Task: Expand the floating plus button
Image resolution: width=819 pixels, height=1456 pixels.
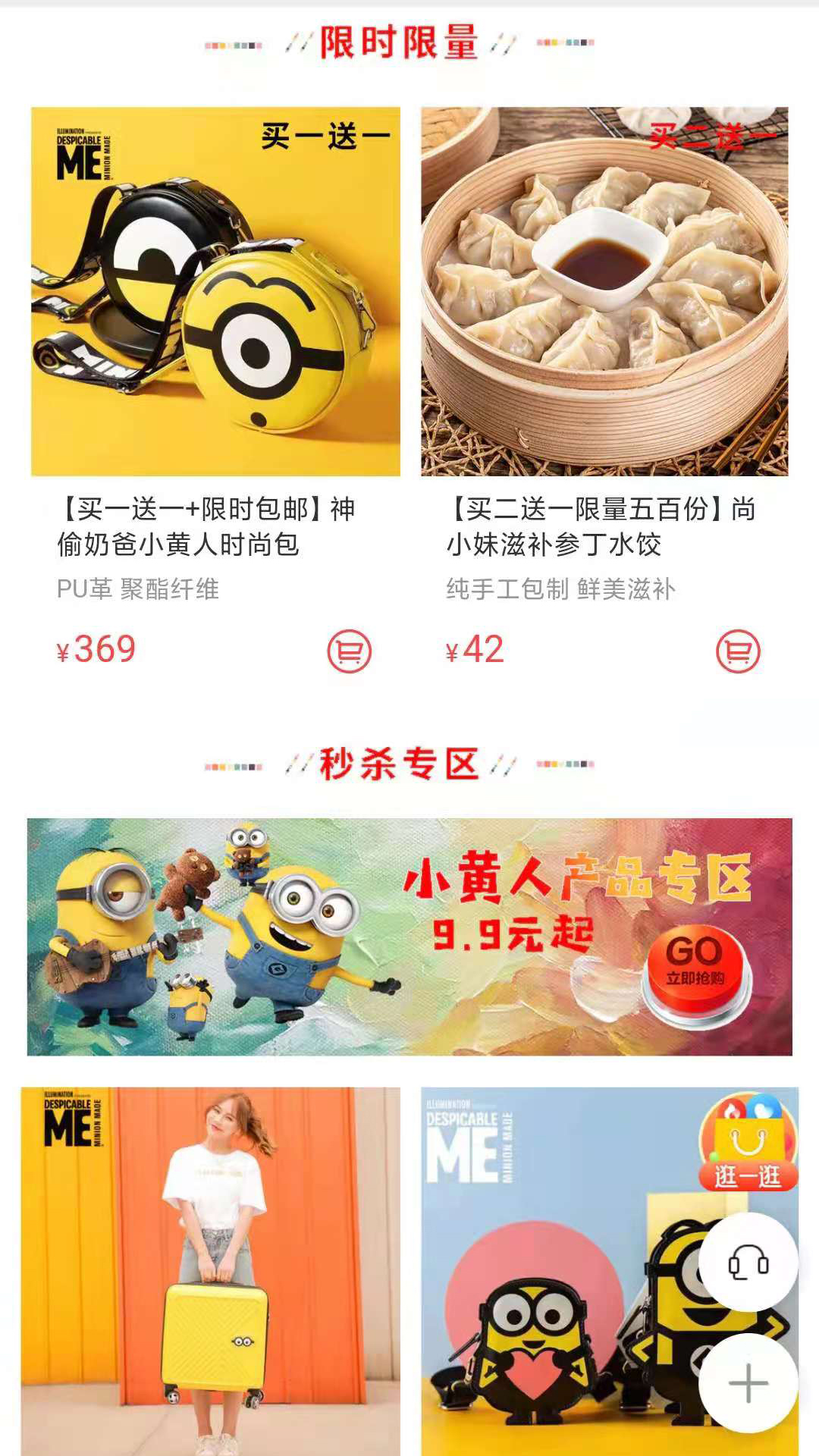Action: click(x=748, y=1382)
